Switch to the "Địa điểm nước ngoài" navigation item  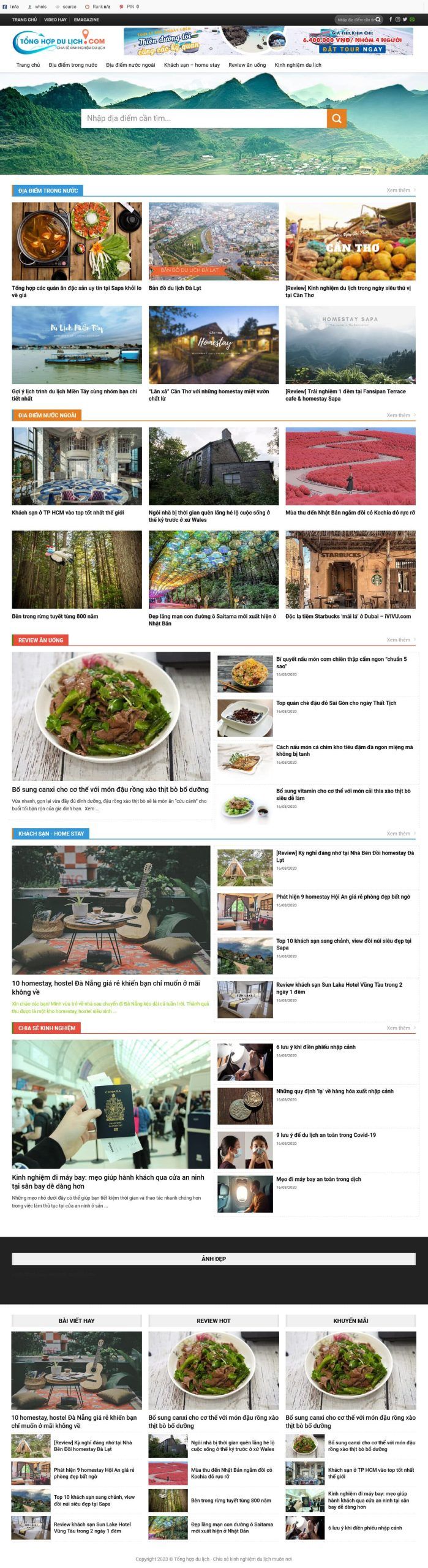[130, 65]
